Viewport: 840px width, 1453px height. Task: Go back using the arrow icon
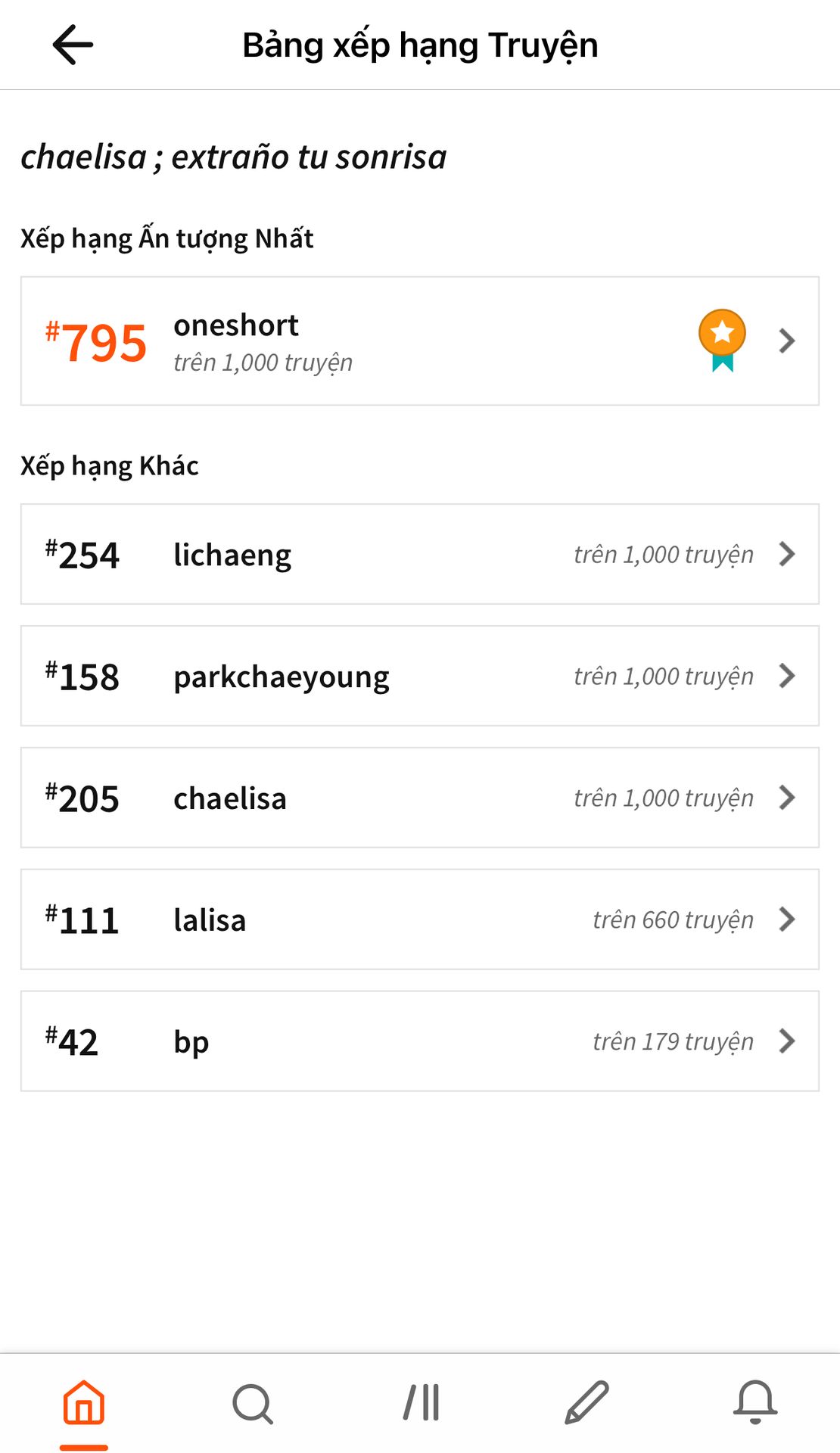pyautogui.click(x=73, y=45)
